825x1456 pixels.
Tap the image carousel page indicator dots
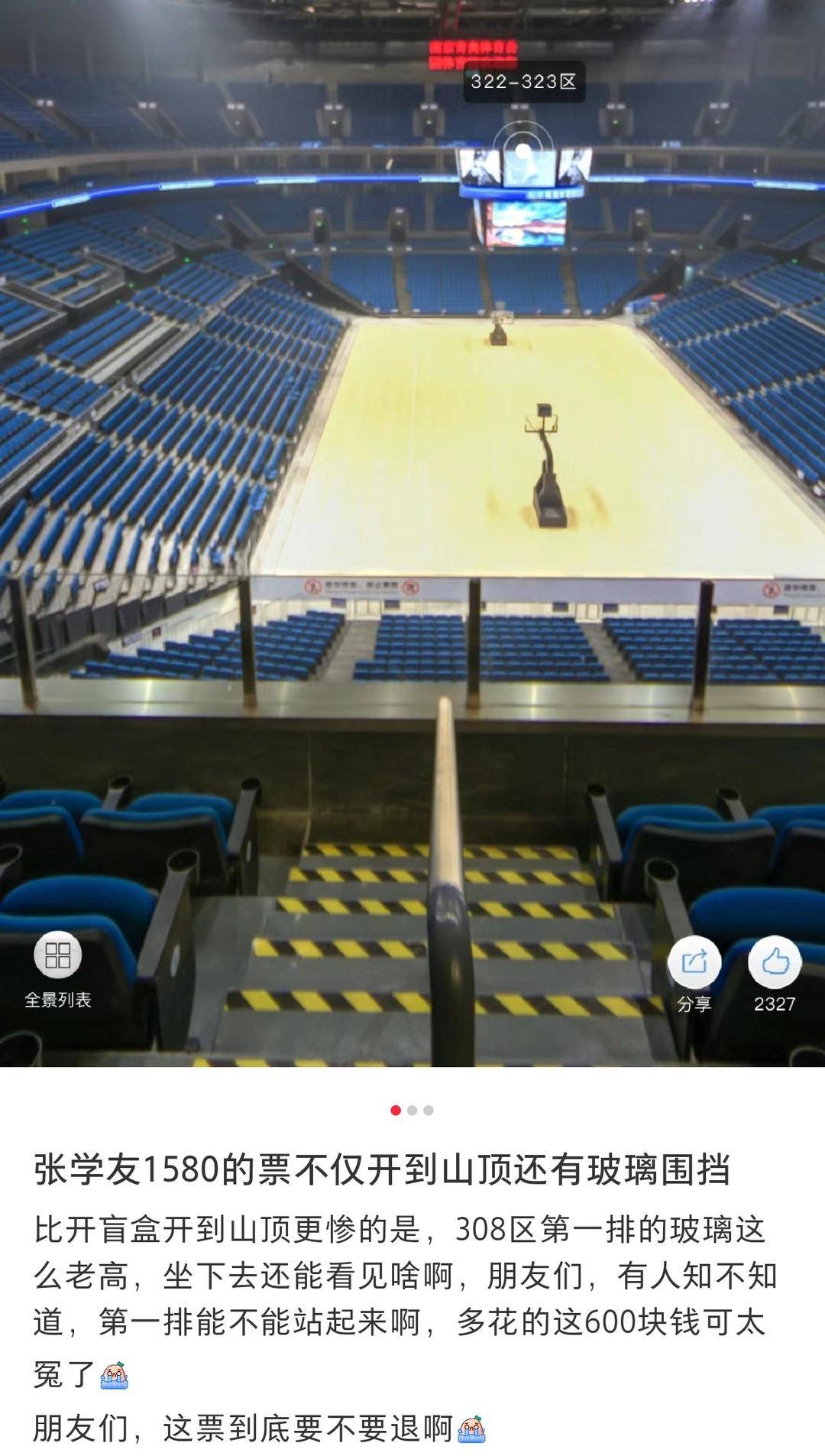click(x=412, y=1110)
